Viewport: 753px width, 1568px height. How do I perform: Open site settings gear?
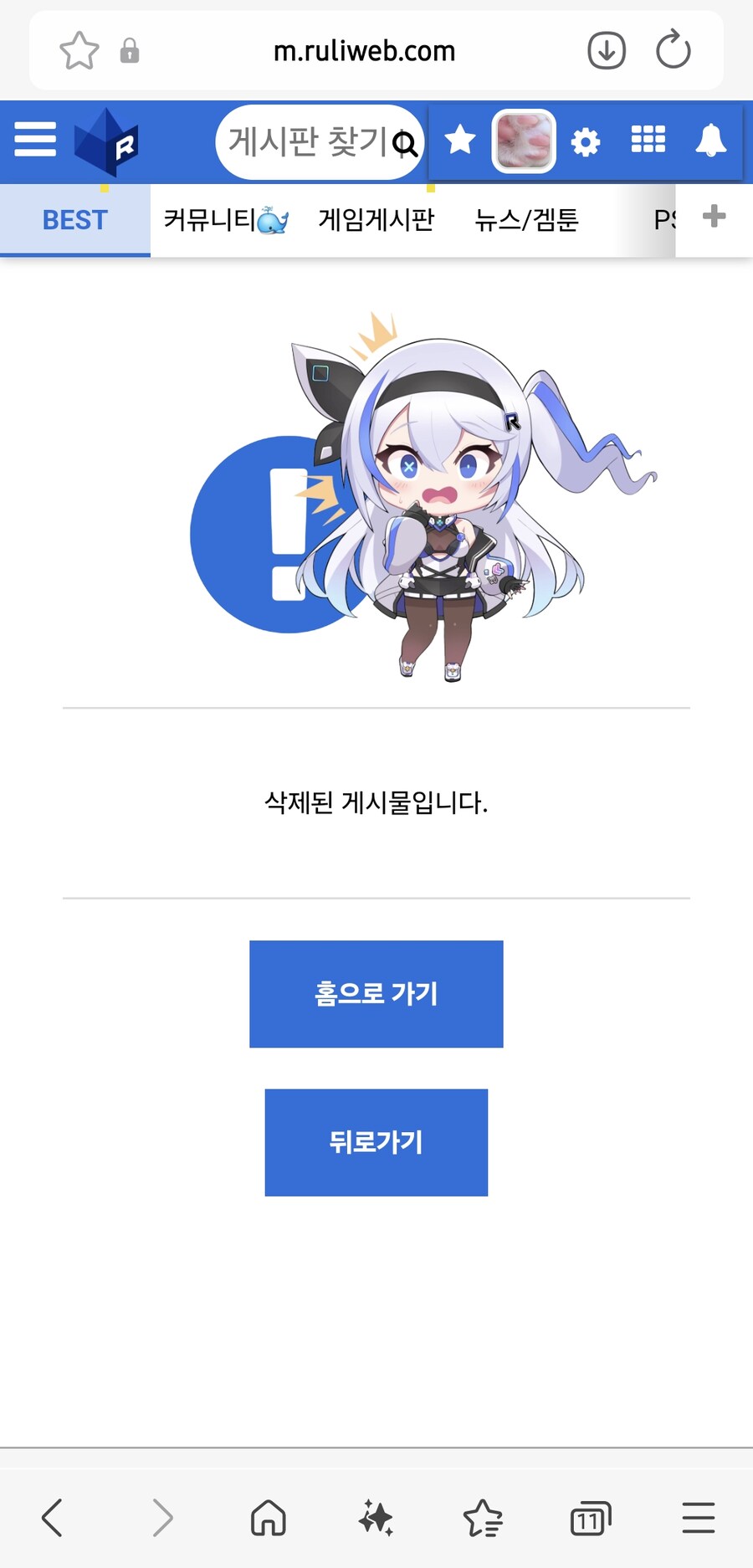[x=586, y=142]
